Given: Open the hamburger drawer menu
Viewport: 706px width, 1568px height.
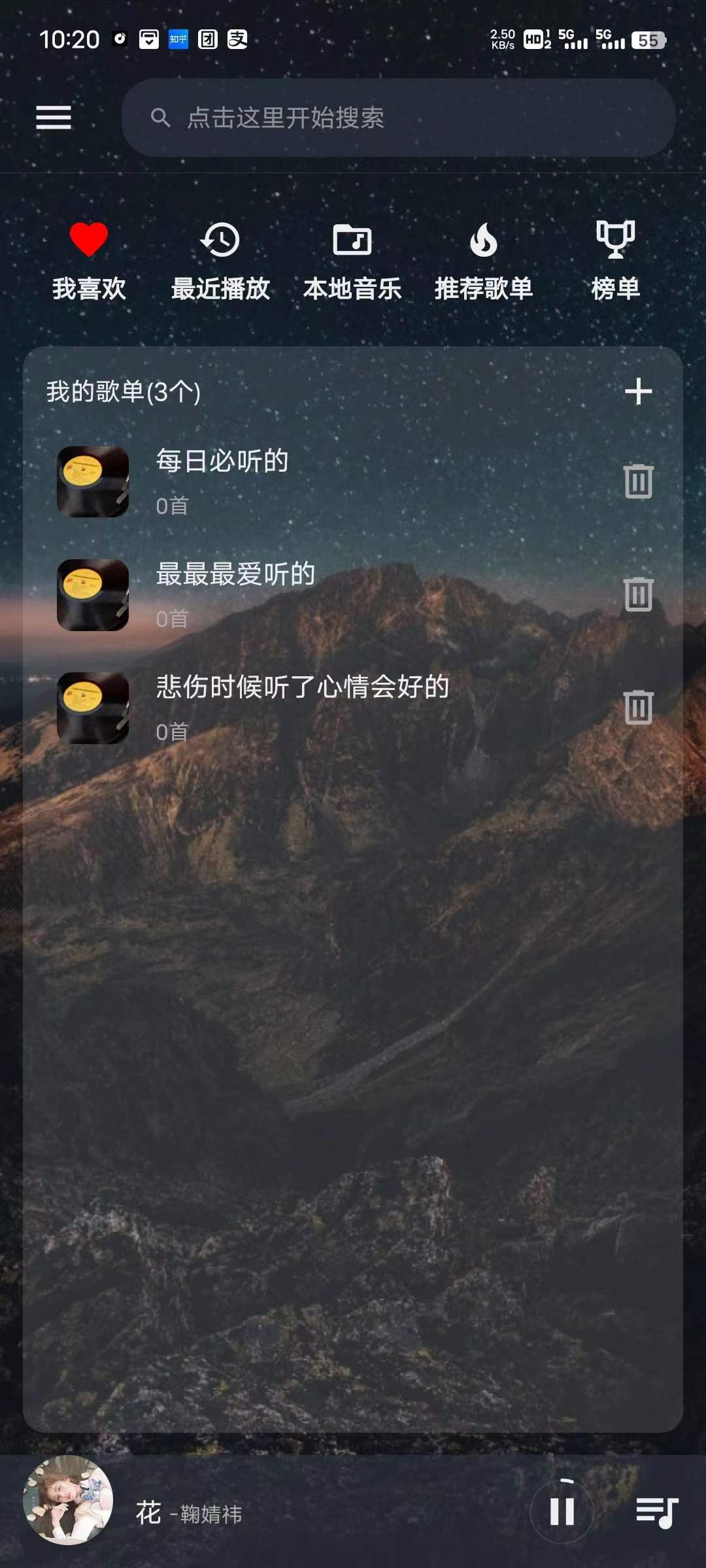Looking at the screenshot, I should [x=53, y=118].
